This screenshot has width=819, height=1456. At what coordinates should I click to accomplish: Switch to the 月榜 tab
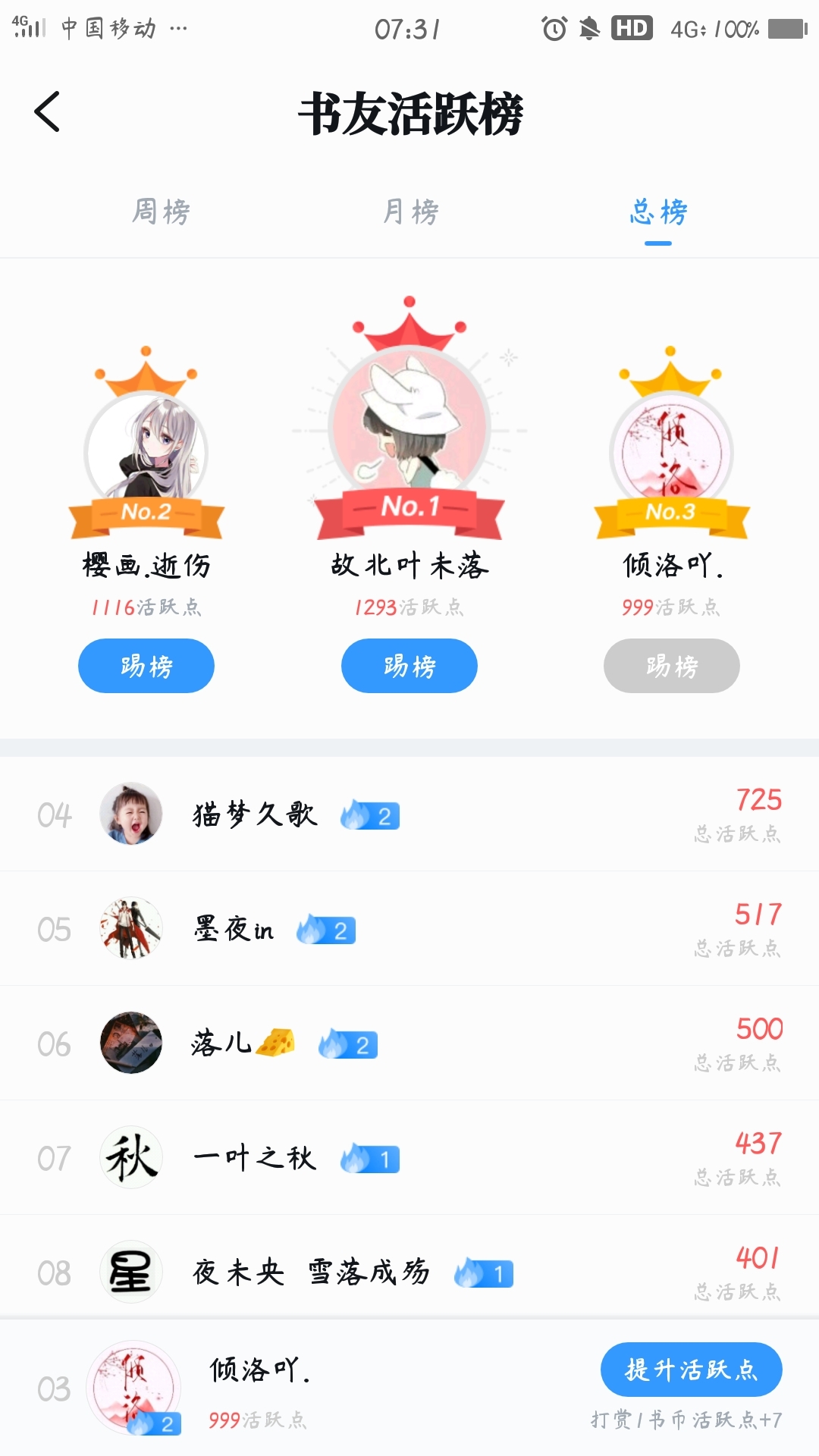[x=410, y=212]
